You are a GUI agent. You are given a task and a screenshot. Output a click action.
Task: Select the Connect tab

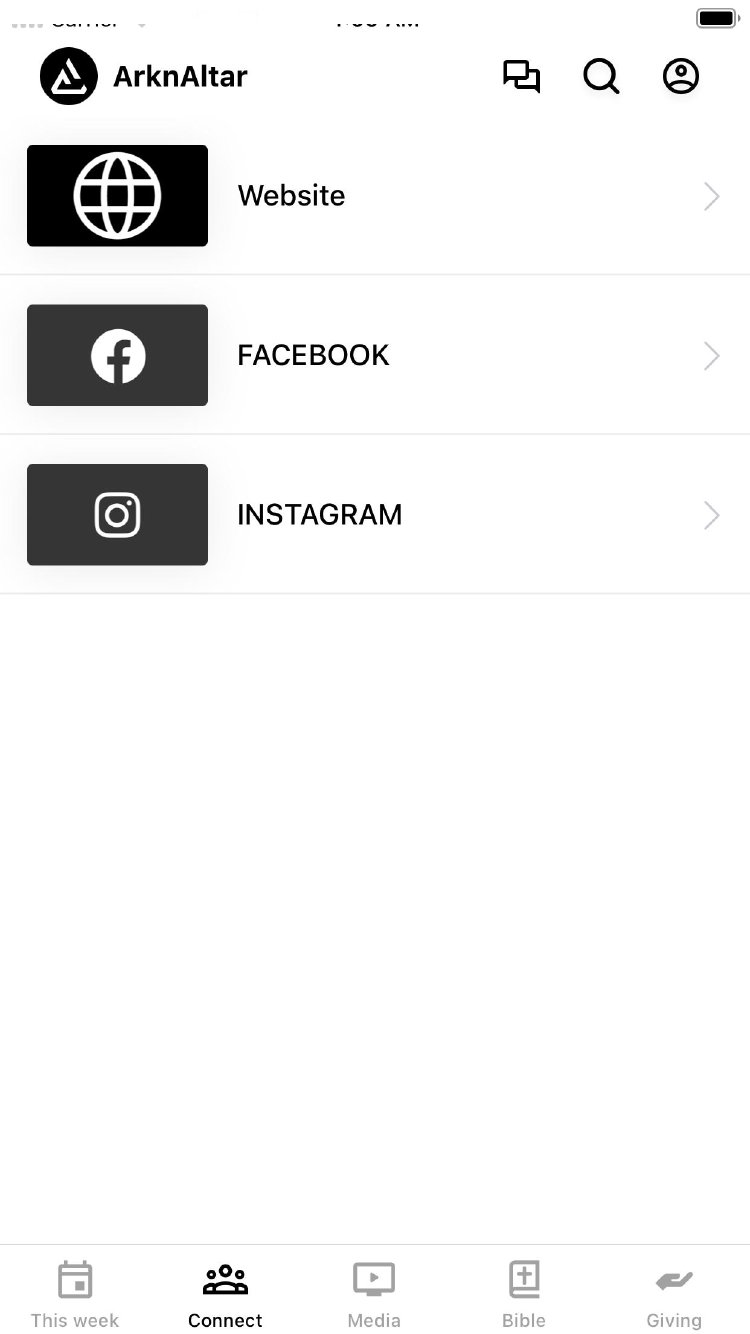[x=225, y=1294]
